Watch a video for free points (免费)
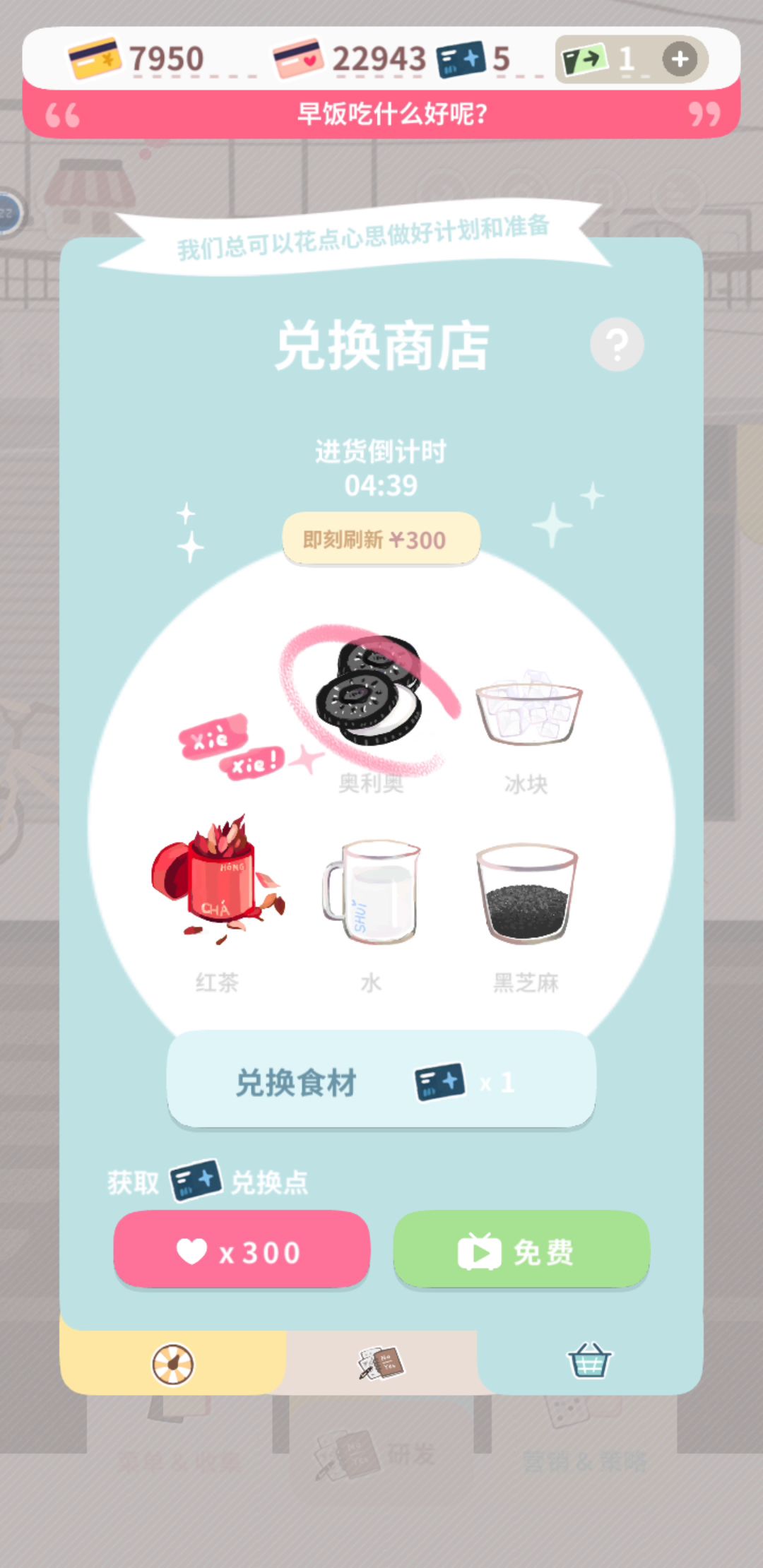Viewport: 763px width, 1568px height. 521,1250
